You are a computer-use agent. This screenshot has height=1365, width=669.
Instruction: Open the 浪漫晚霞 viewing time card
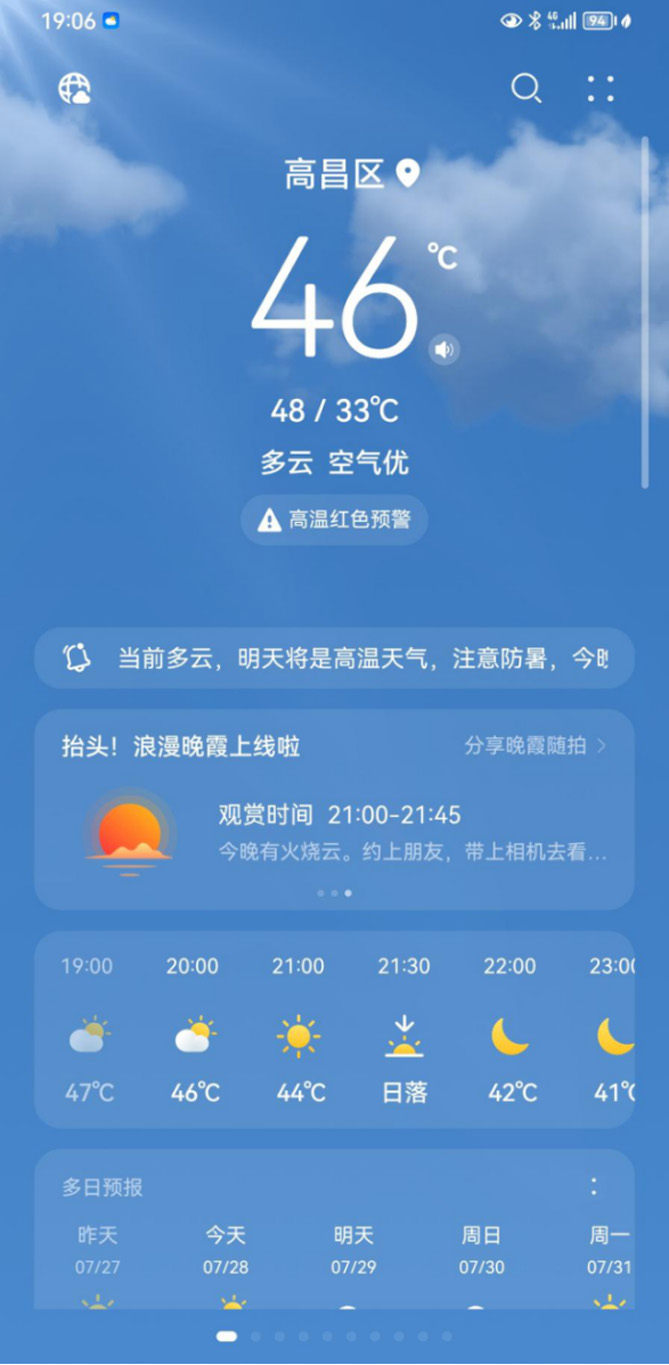334,832
